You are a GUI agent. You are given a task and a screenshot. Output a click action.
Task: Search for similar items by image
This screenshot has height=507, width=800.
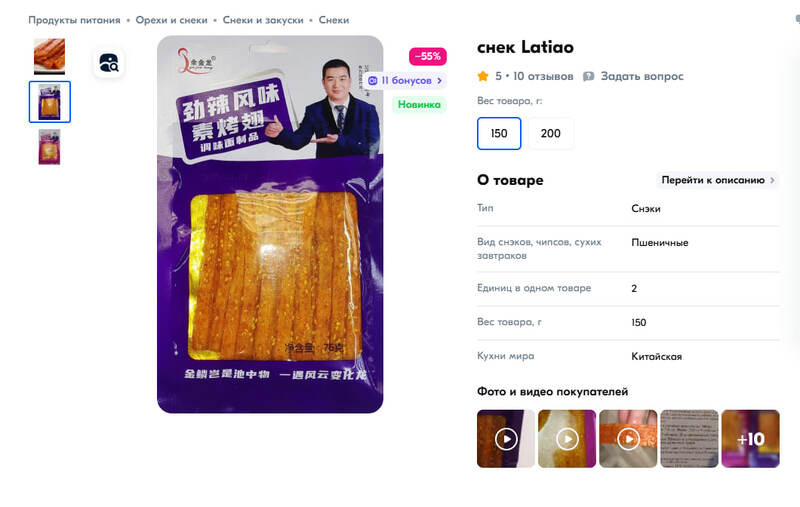click(109, 63)
